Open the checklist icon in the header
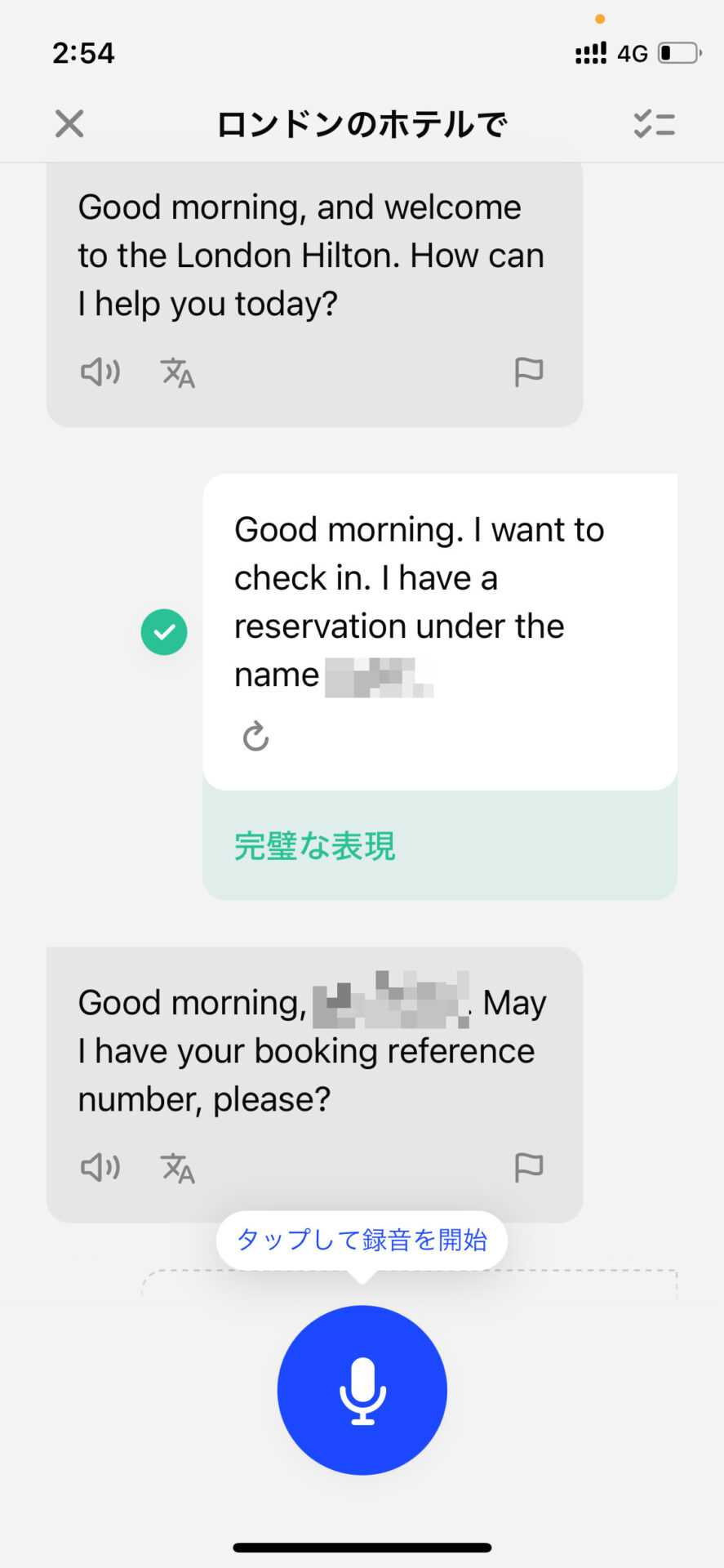The height and width of the screenshot is (1568, 724). click(x=654, y=124)
